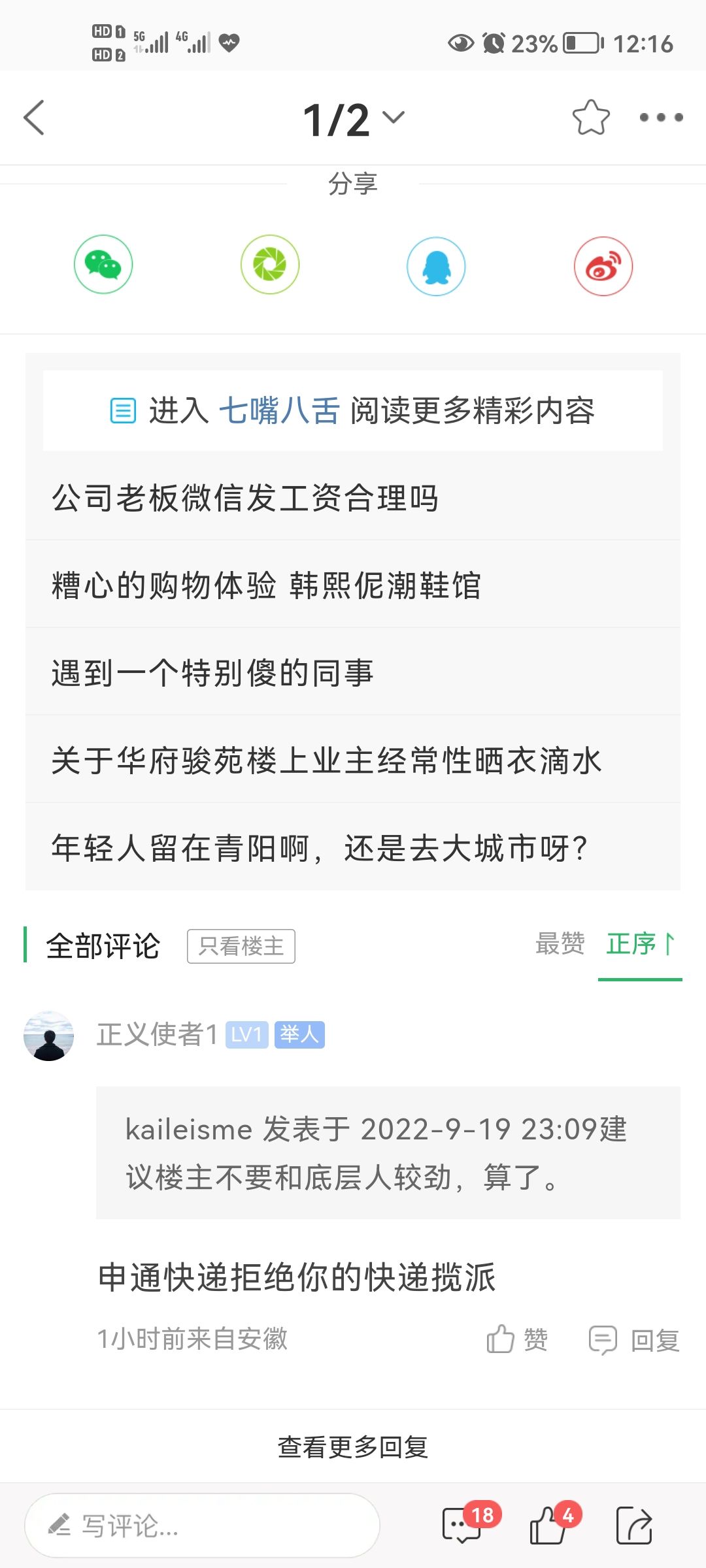Toggle the 正序 comment order
The width and height of the screenshot is (706, 1568).
pyautogui.click(x=639, y=944)
